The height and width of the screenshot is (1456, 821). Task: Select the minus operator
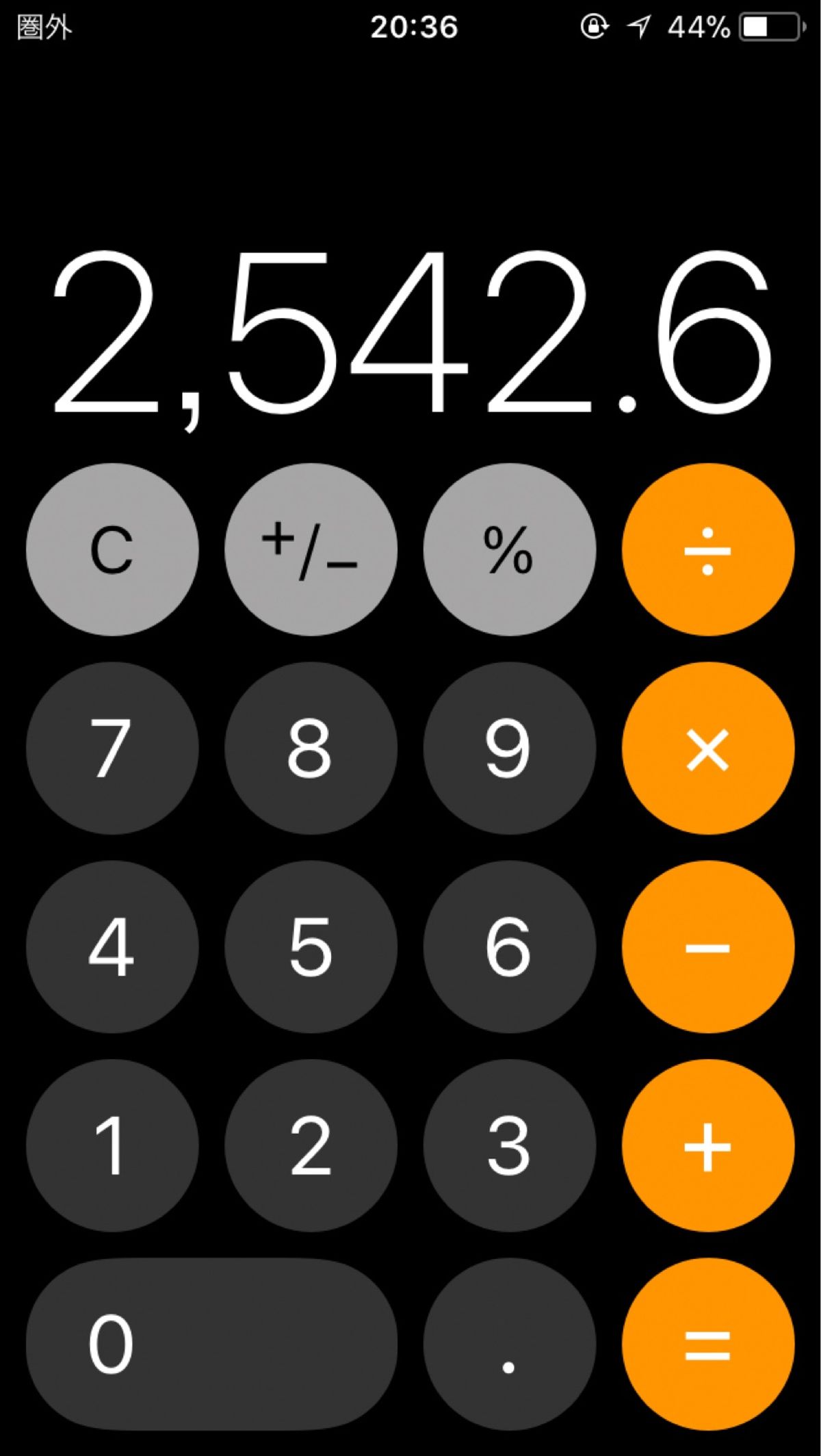click(x=708, y=946)
